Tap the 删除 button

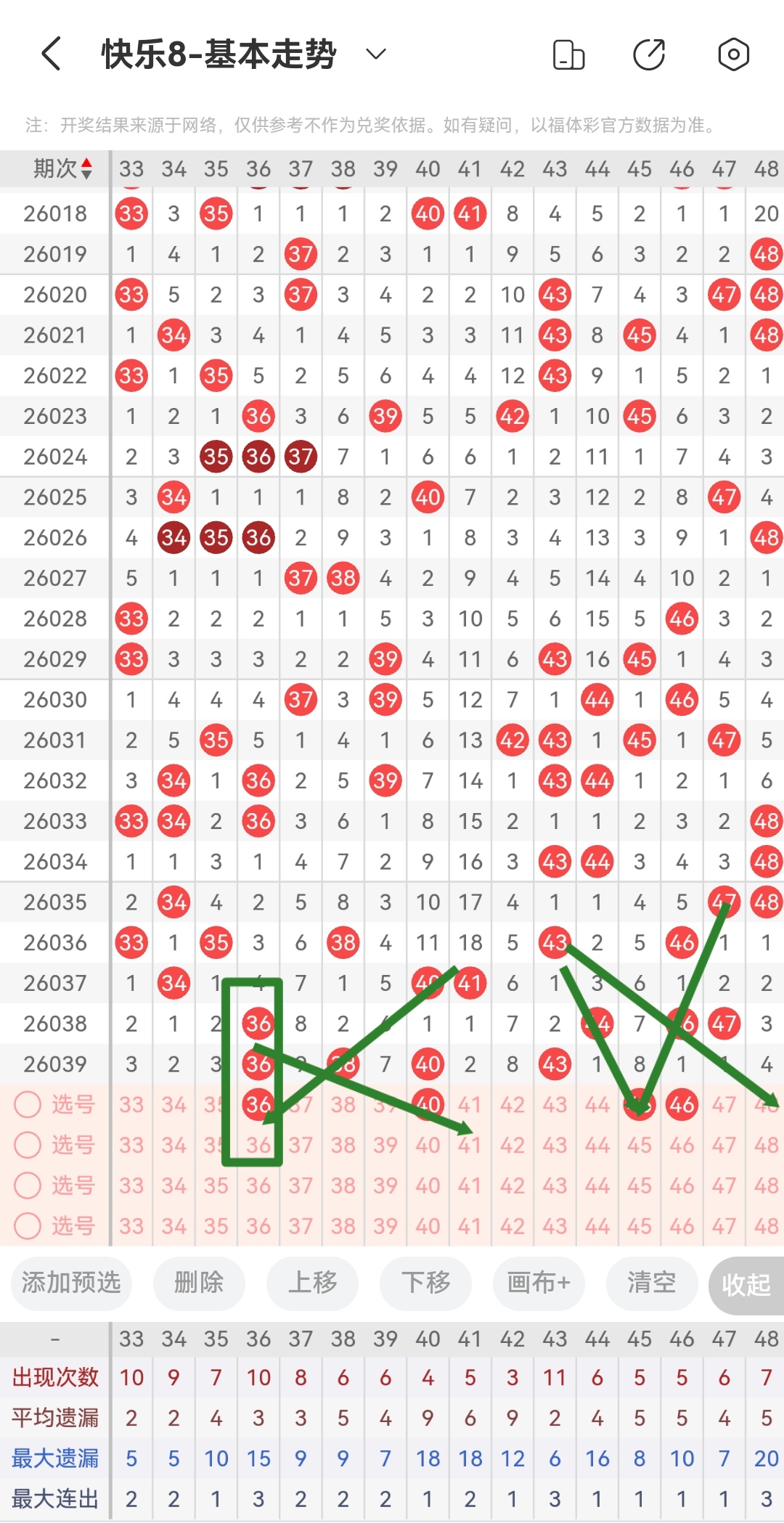199,1283
